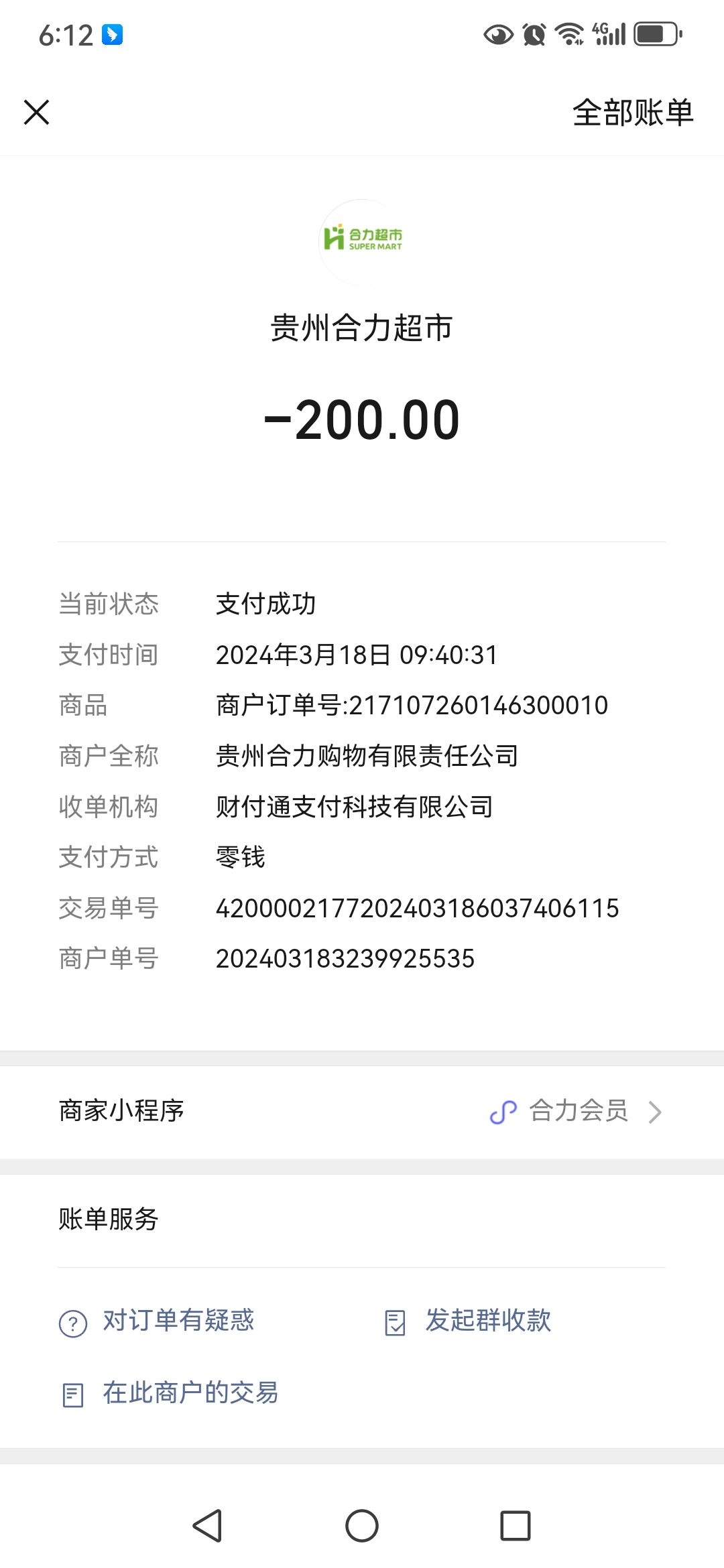Screen dimensions: 724x1568
Task: Go back using system back button
Action: click(x=208, y=1526)
